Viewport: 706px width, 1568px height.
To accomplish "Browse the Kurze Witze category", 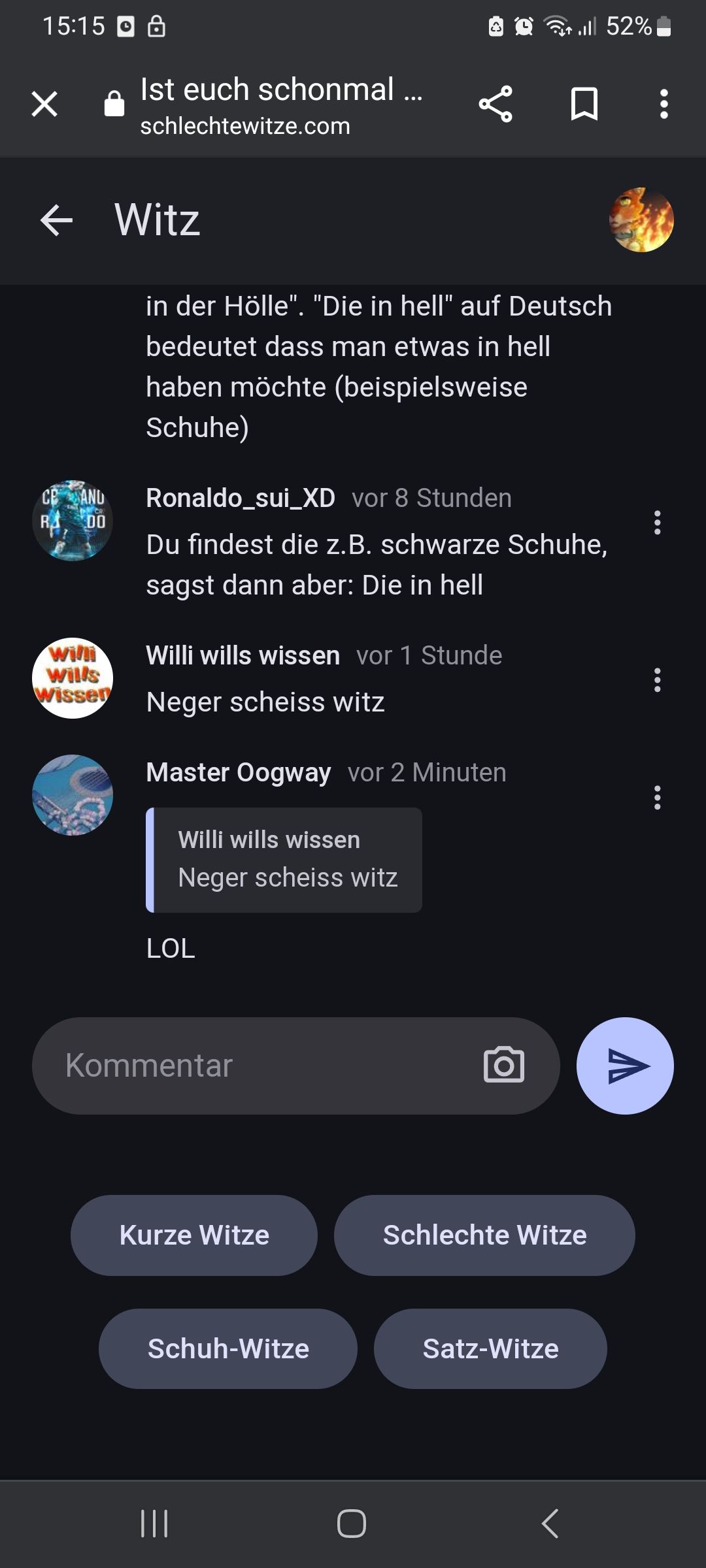I will [x=194, y=1235].
